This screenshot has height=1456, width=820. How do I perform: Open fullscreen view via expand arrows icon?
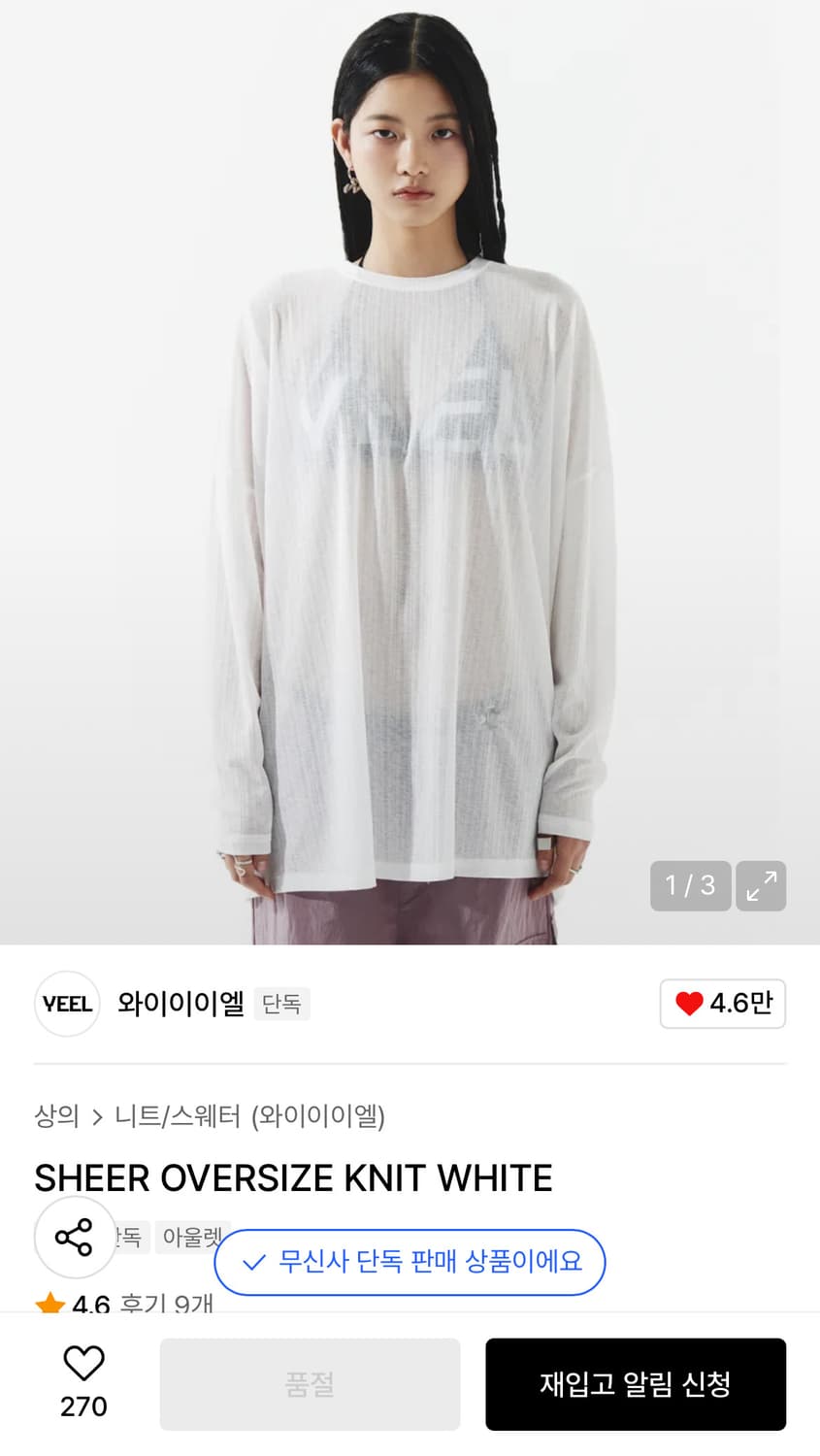(x=761, y=886)
